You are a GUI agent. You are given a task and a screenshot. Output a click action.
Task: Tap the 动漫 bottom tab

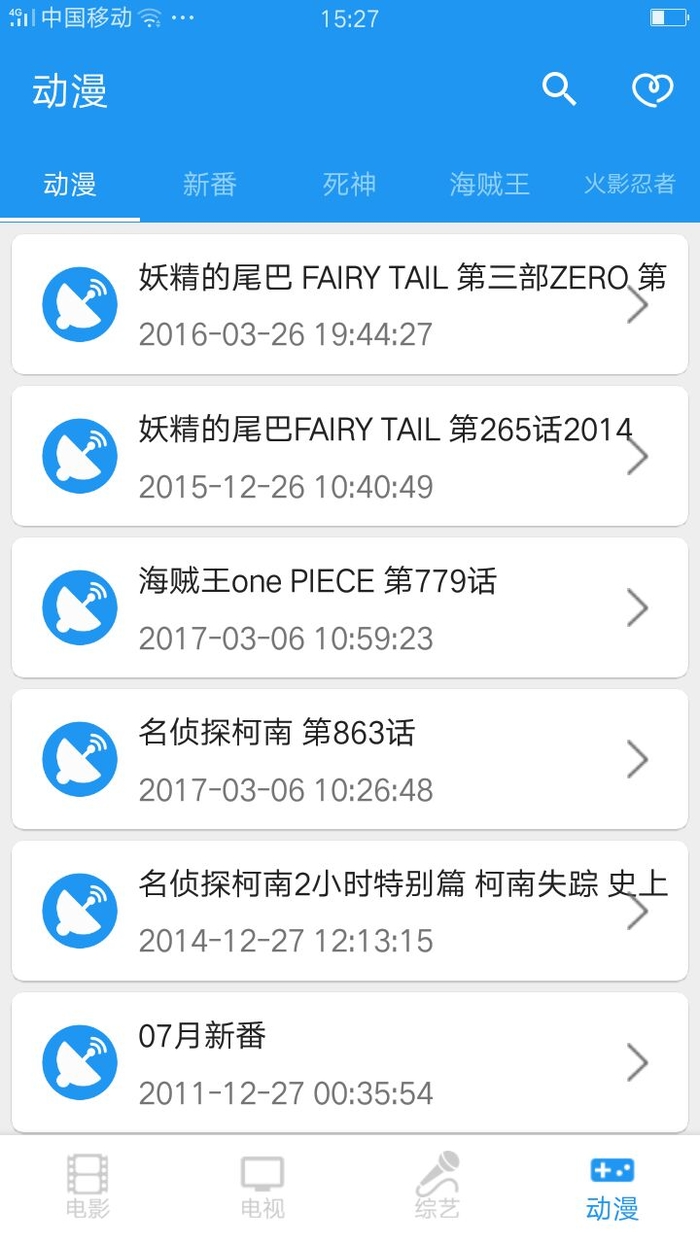[612, 1188]
